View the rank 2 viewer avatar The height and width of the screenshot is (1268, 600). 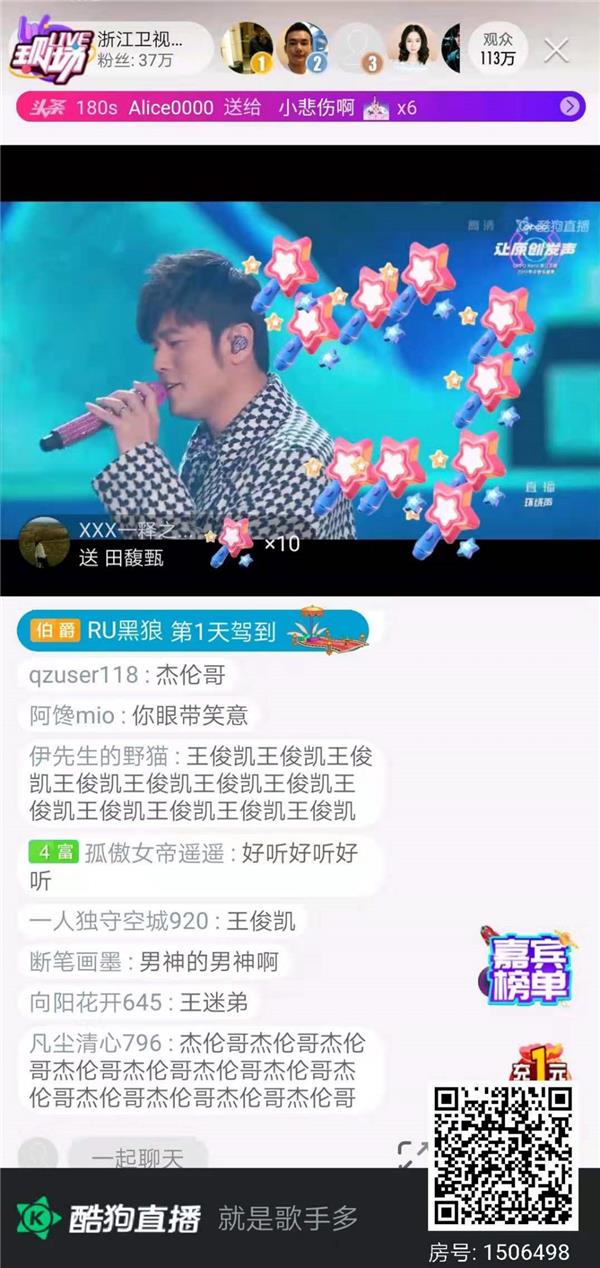click(x=302, y=48)
